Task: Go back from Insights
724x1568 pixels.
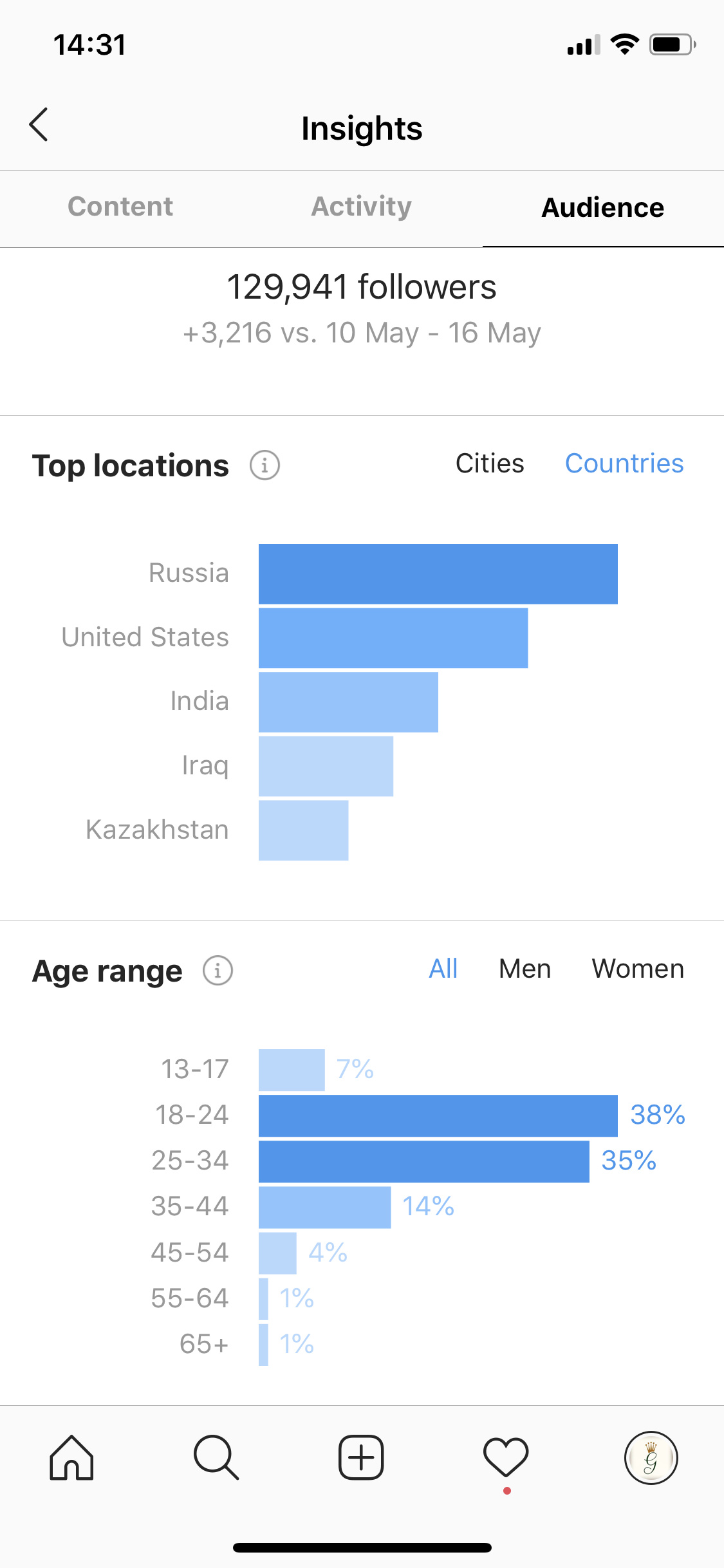Action: coord(39,124)
